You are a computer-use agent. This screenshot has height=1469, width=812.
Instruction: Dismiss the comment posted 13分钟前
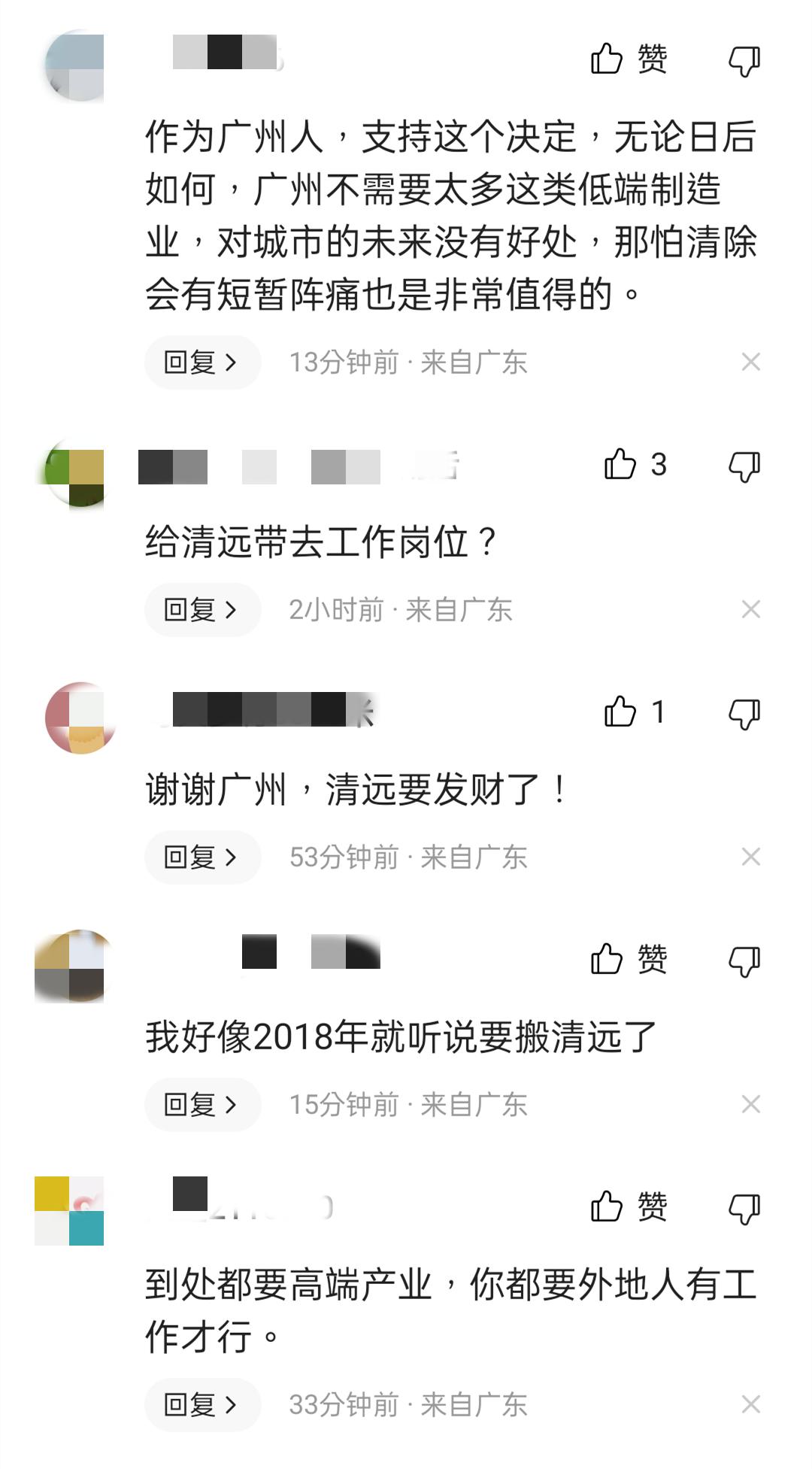coord(750,363)
